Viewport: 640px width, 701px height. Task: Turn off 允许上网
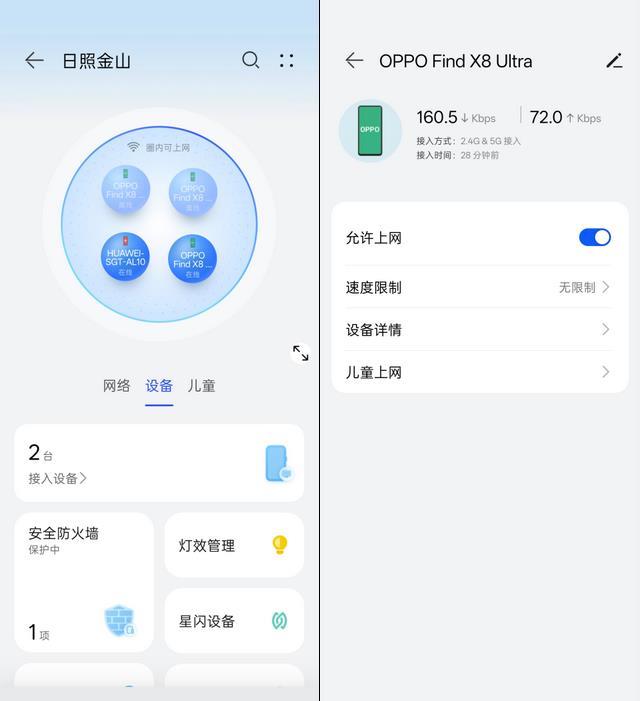pos(594,238)
